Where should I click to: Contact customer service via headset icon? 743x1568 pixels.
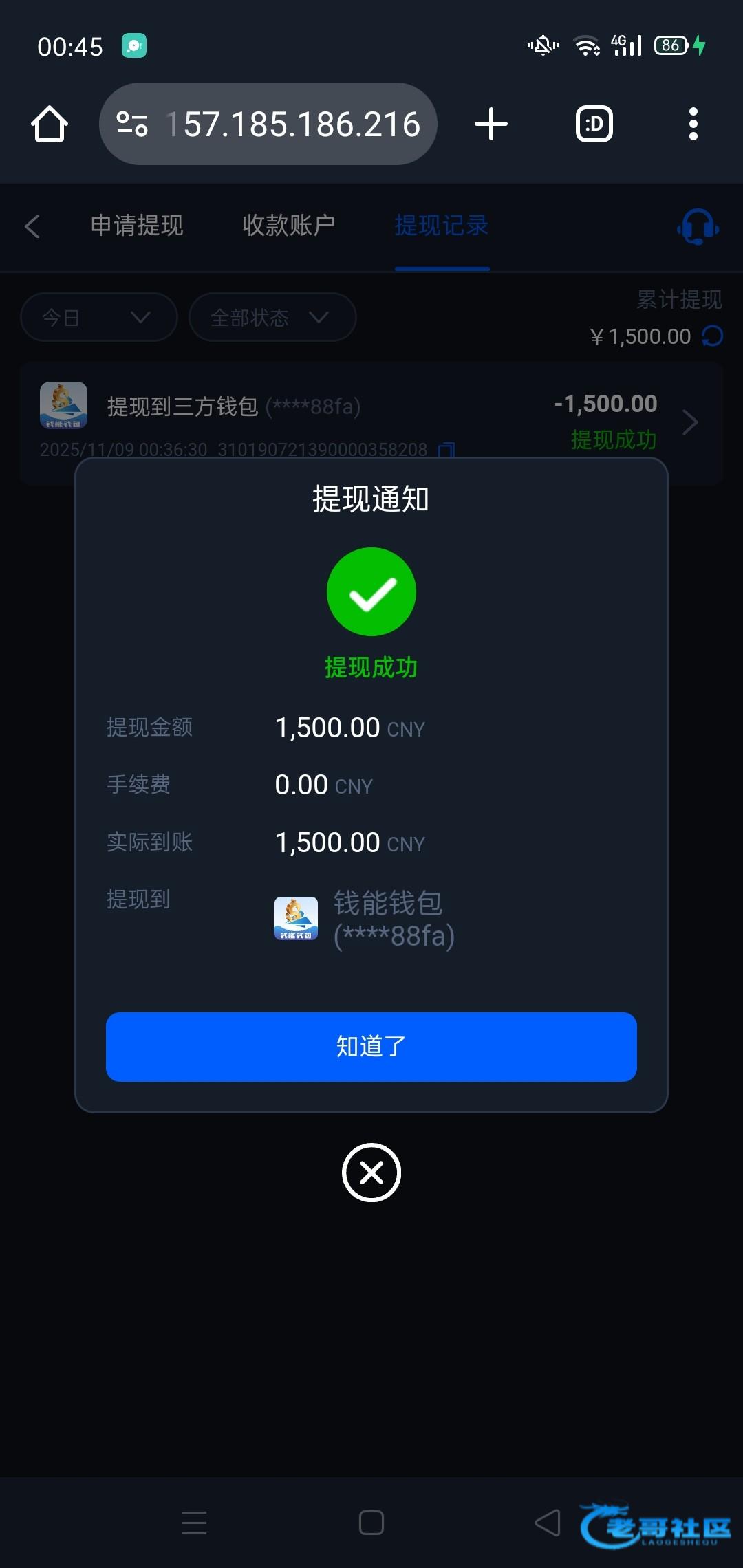pyautogui.click(x=698, y=226)
